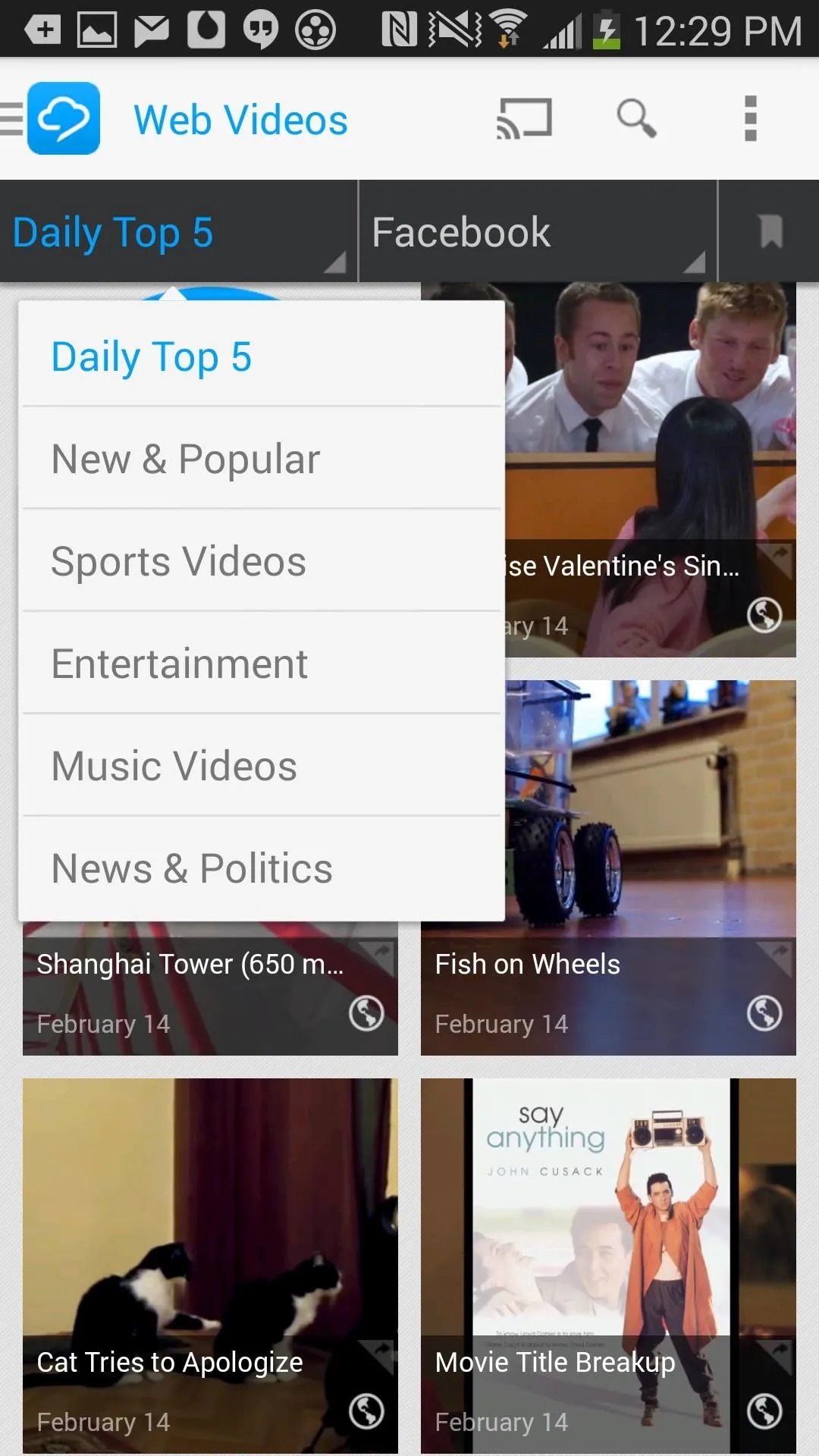This screenshot has width=819, height=1456.
Task: Open the Shanghai Tower video
Action: (x=210, y=989)
